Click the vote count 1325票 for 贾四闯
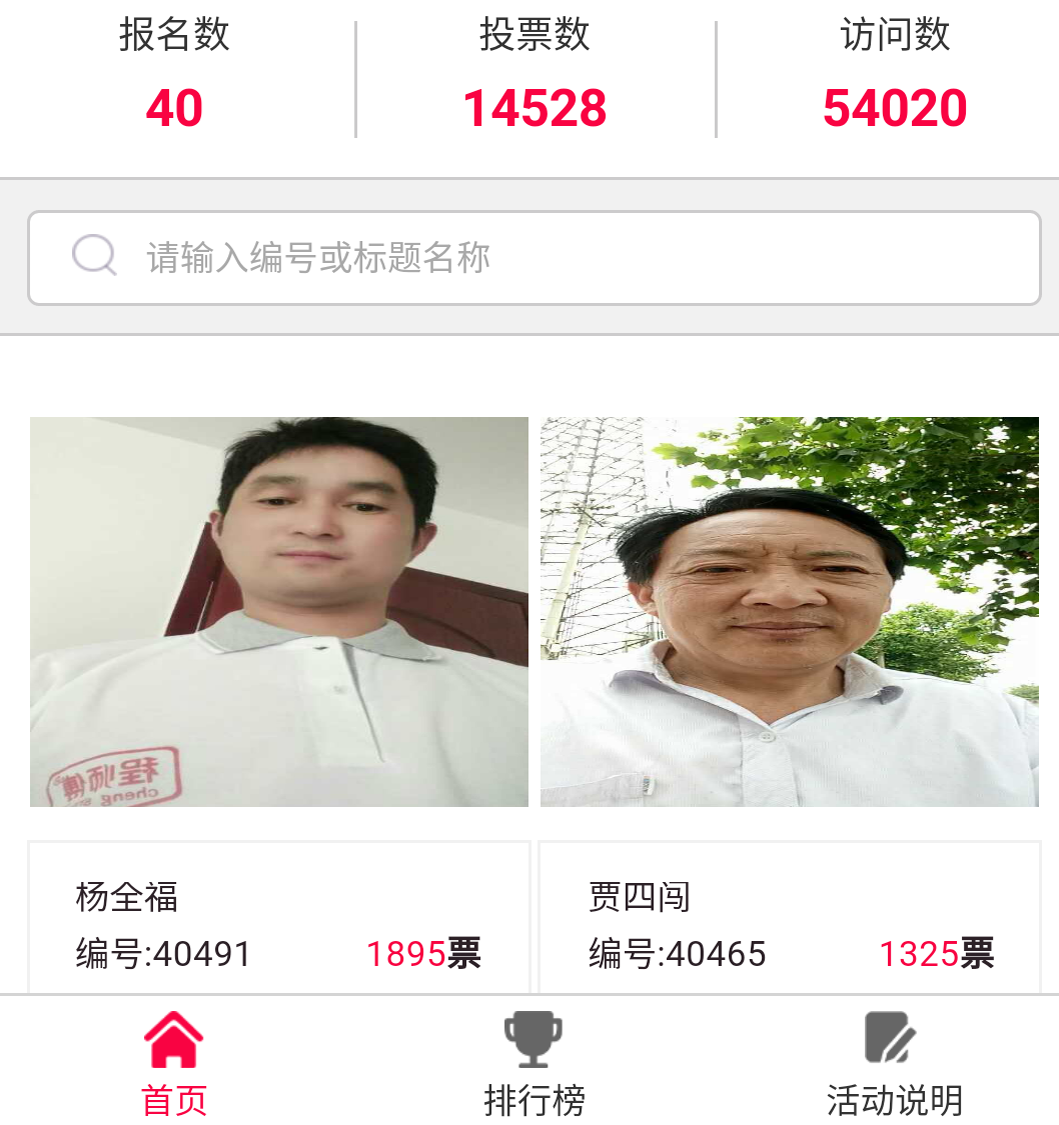 [936, 955]
